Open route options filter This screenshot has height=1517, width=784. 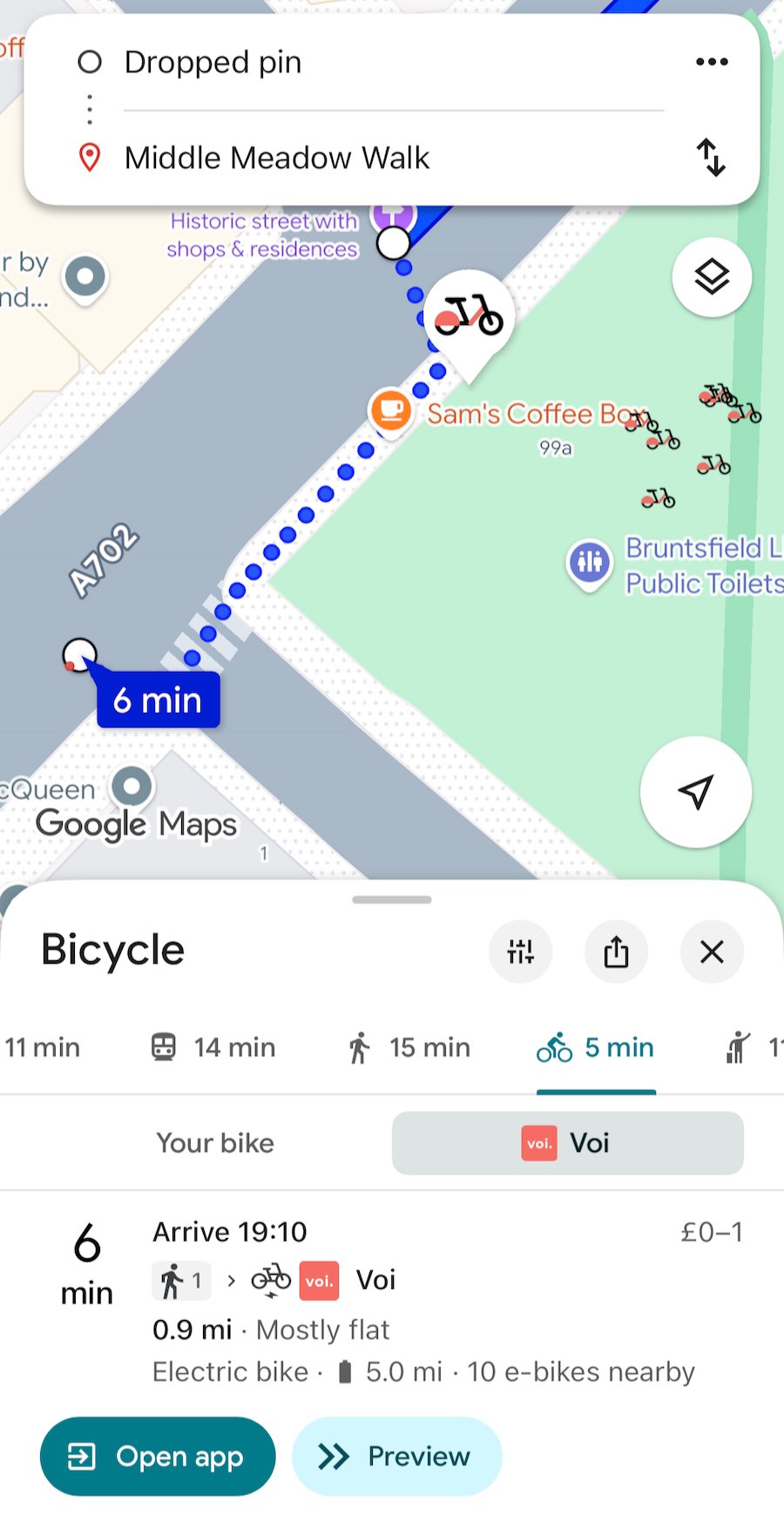[x=521, y=951]
